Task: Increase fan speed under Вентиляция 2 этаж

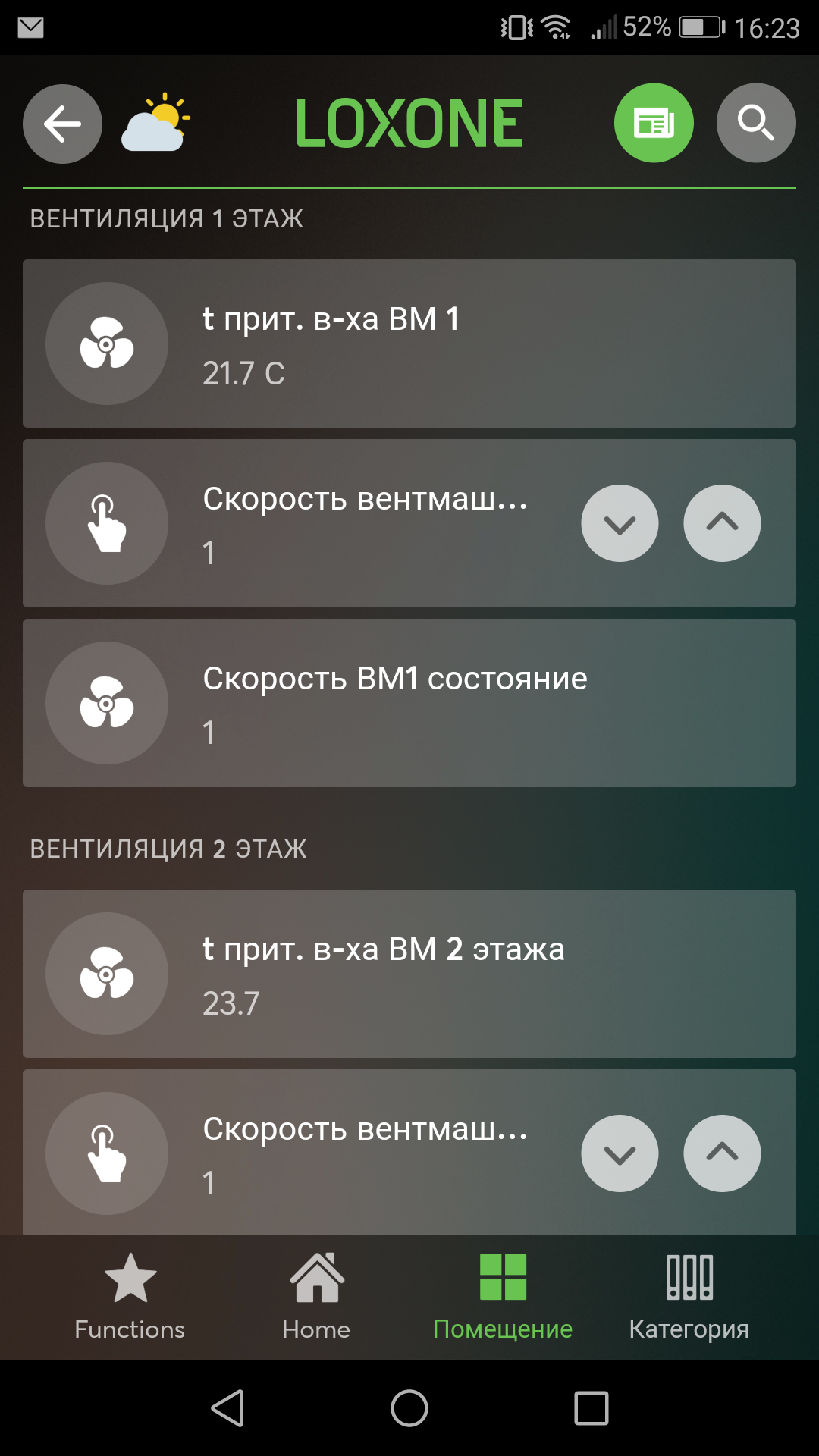Action: [x=722, y=1153]
